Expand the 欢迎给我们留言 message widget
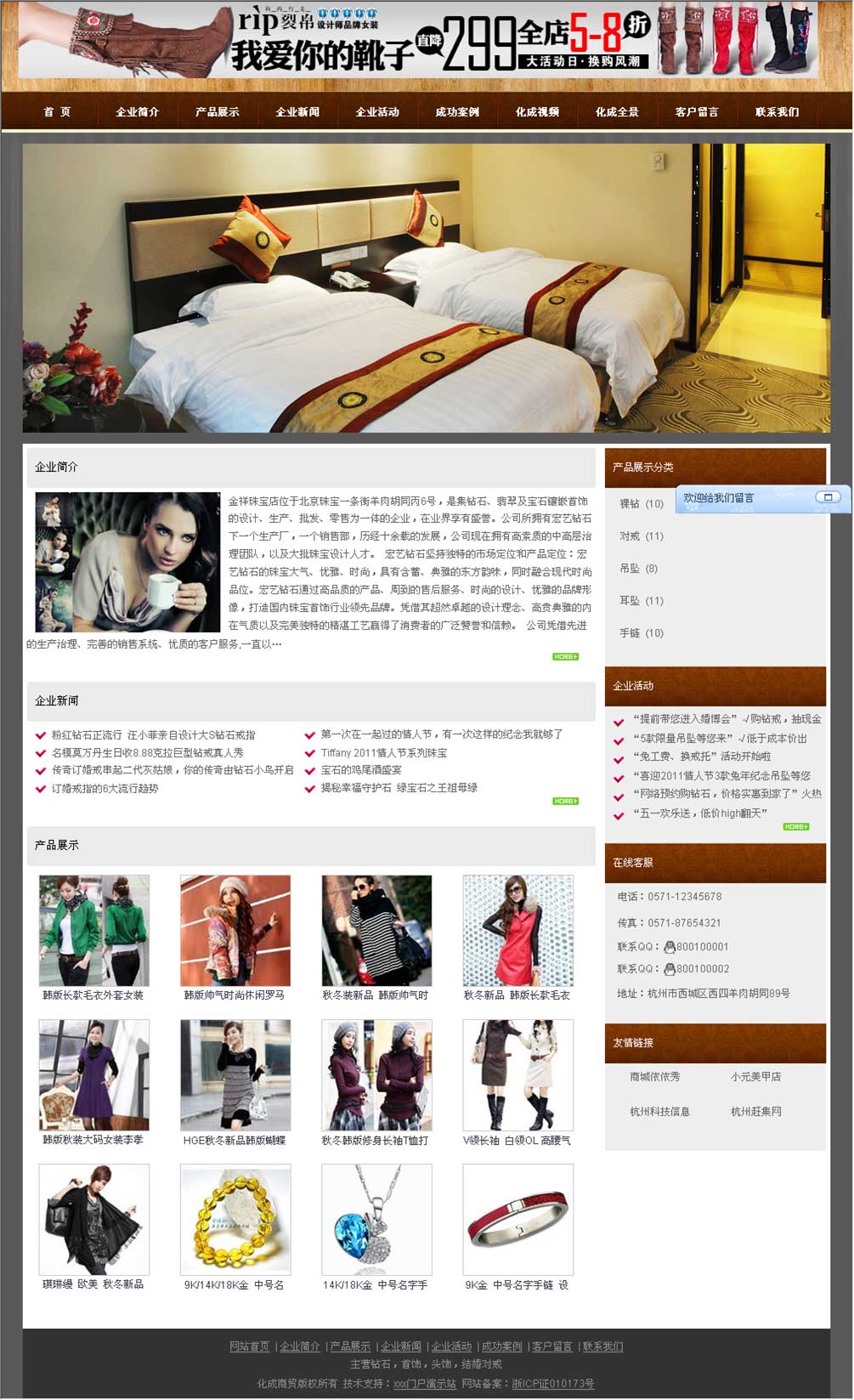 click(x=828, y=497)
